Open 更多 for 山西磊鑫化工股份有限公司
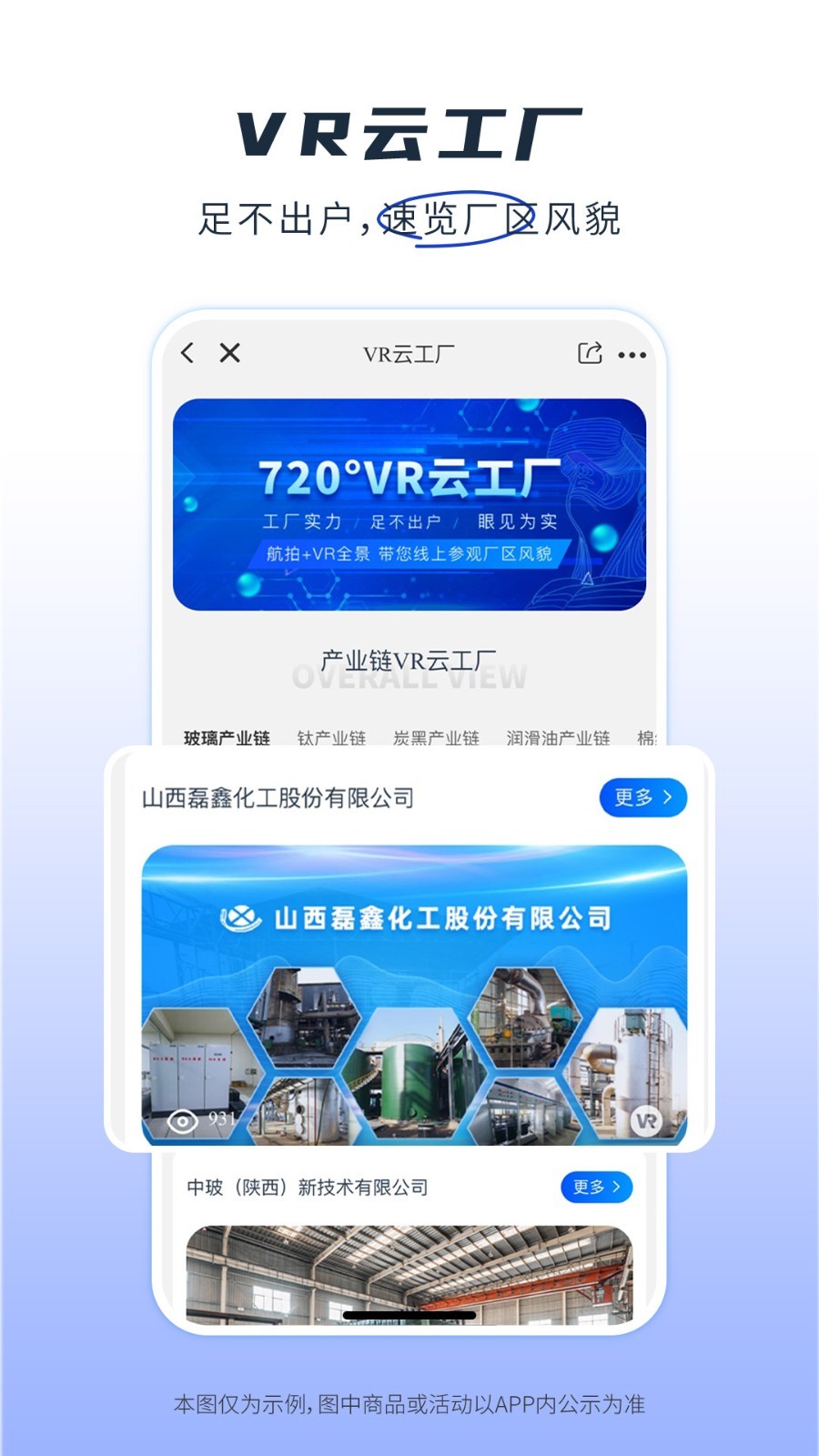Screen dimensions: 819x1456 coord(643,798)
